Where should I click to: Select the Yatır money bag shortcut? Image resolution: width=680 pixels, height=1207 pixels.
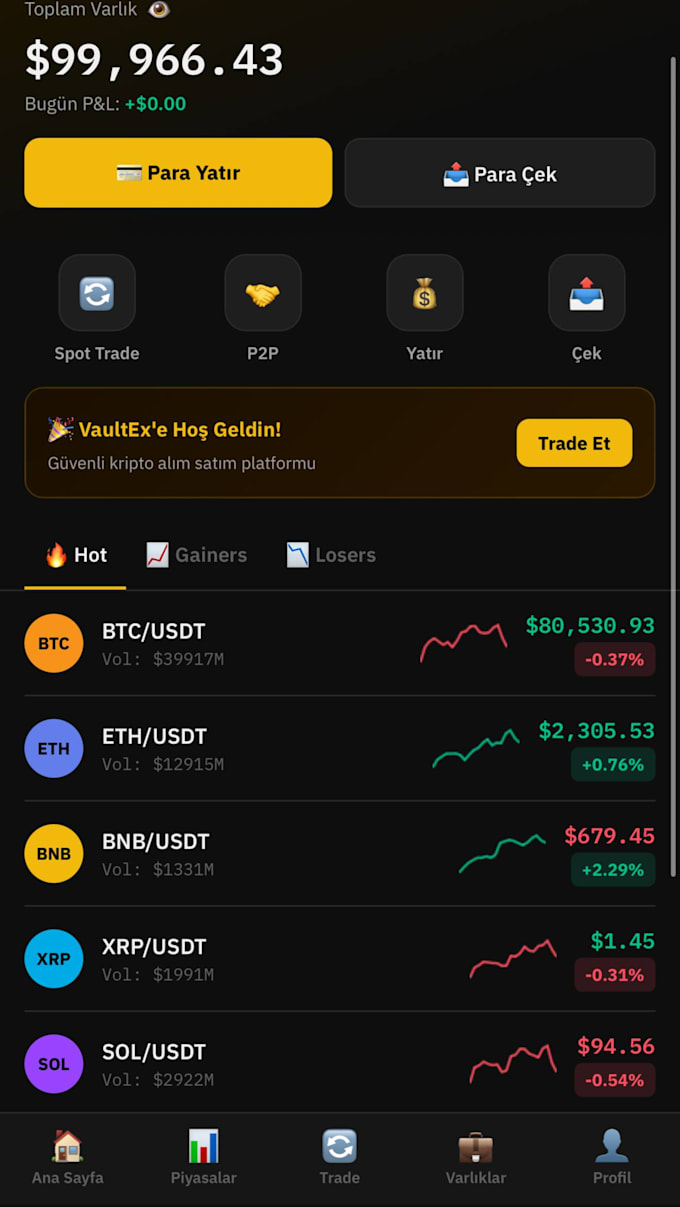point(425,293)
